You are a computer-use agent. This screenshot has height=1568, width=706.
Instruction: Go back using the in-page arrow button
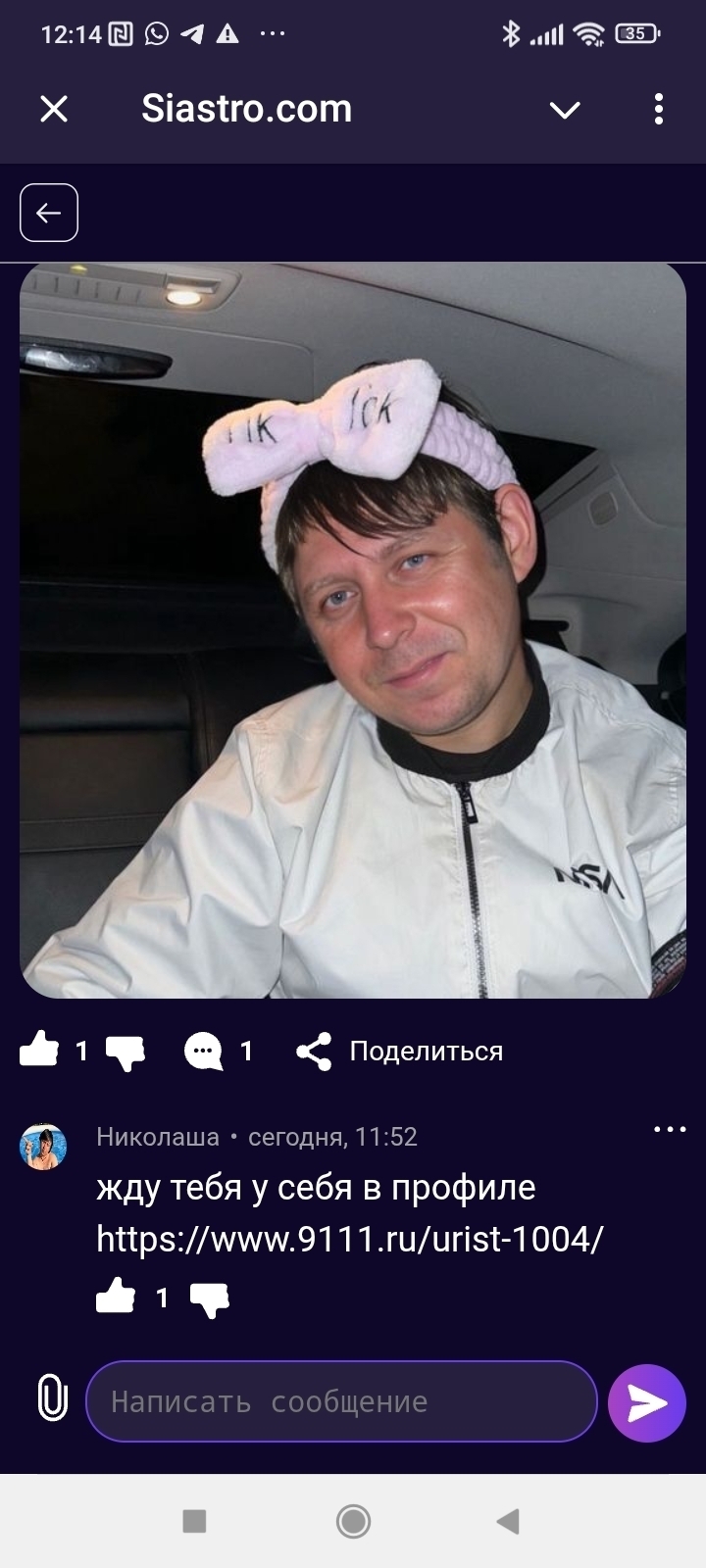tap(49, 213)
